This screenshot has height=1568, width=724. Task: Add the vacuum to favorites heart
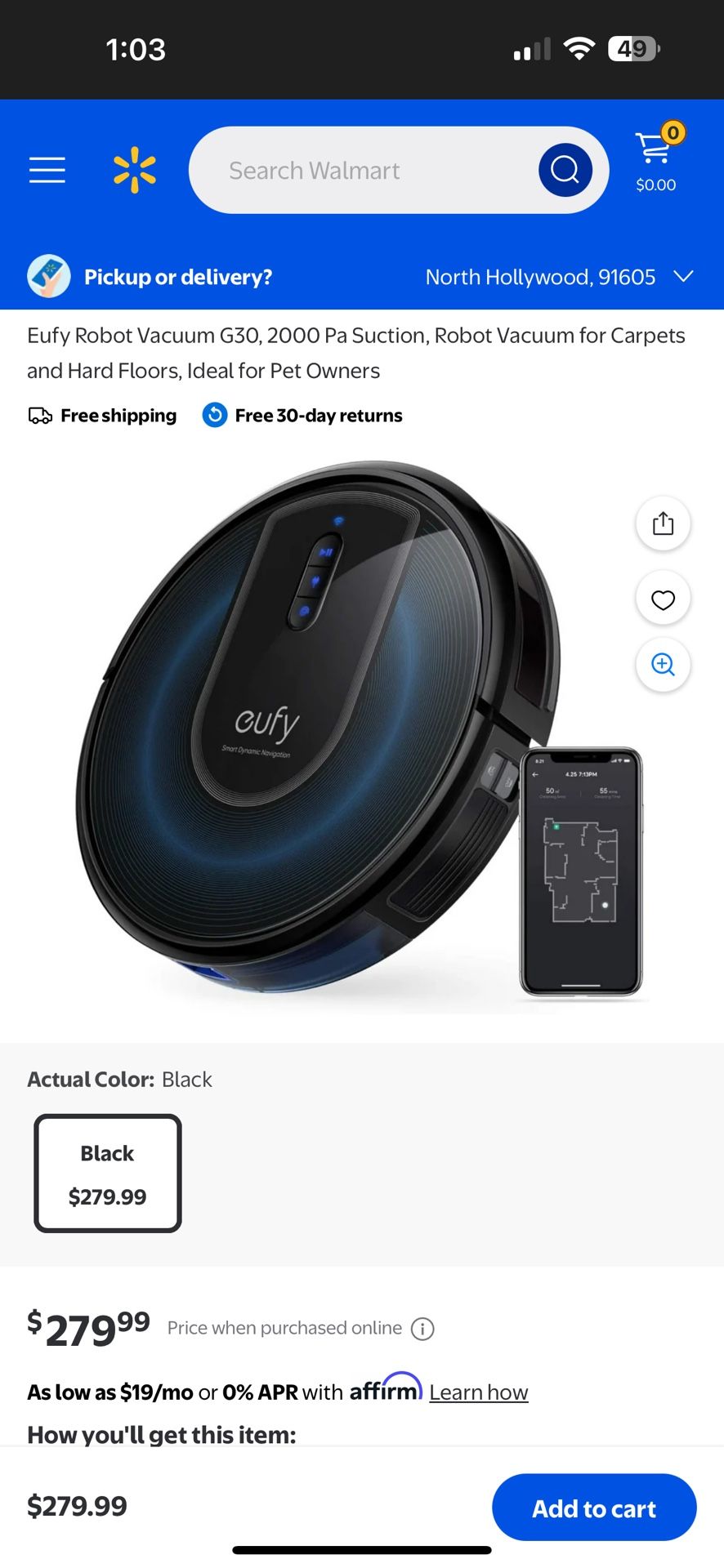tap(663, 599)
